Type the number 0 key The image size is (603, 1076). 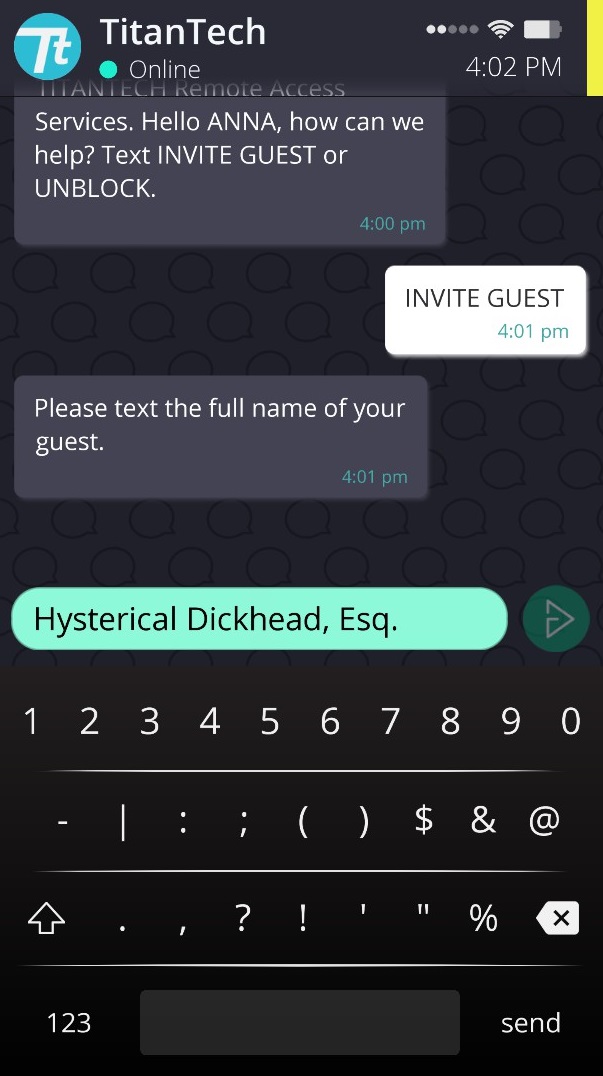570,721
